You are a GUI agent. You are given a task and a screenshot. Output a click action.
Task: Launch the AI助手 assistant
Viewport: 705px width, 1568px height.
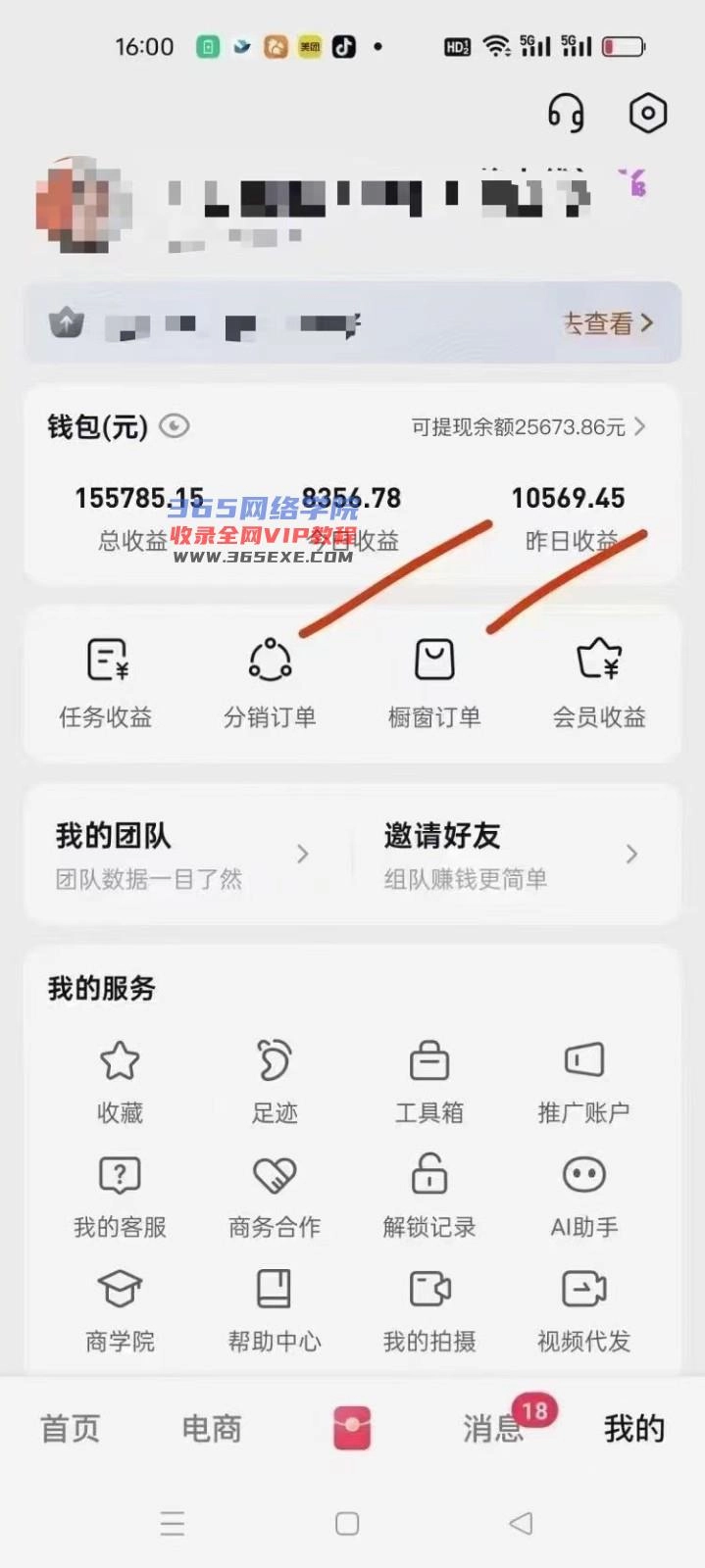click(583, 1196)
